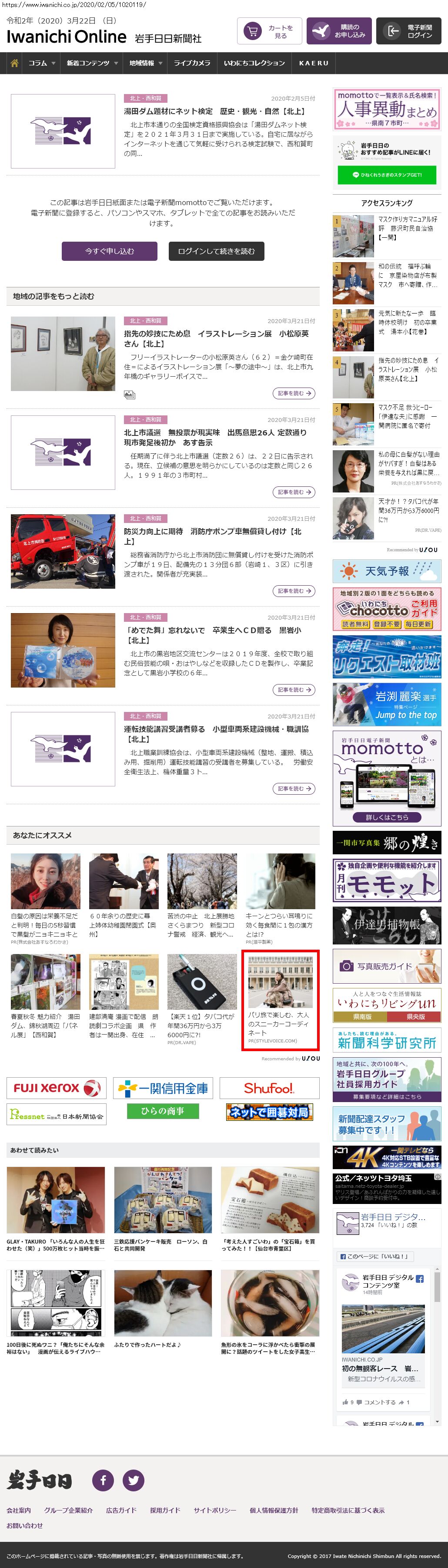This screenshot has height=1568, width=448.
Task: Select ログインして続きを読む
Action: tap(216, 251)
